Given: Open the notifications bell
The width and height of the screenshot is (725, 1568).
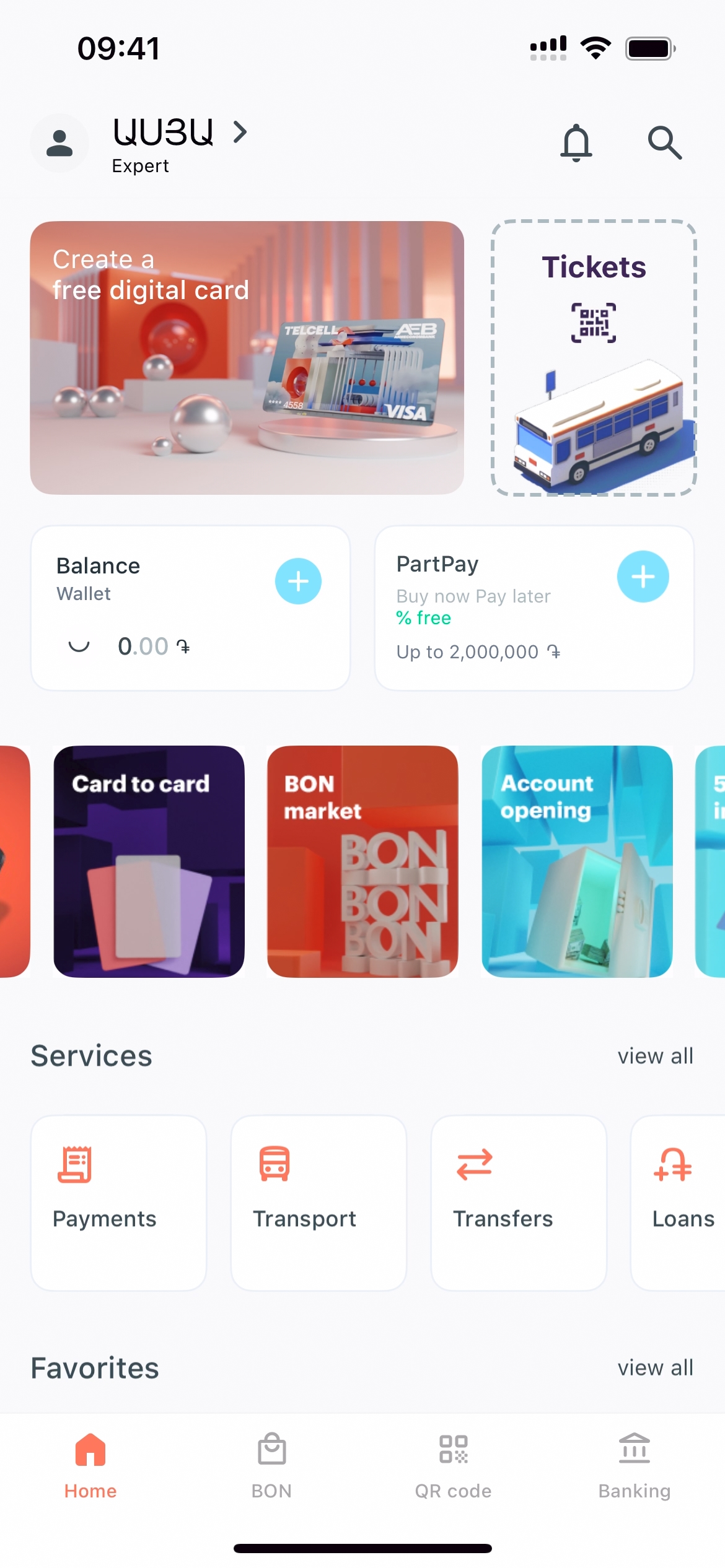Looking at the screenshot, I should [x=576, y=143].
